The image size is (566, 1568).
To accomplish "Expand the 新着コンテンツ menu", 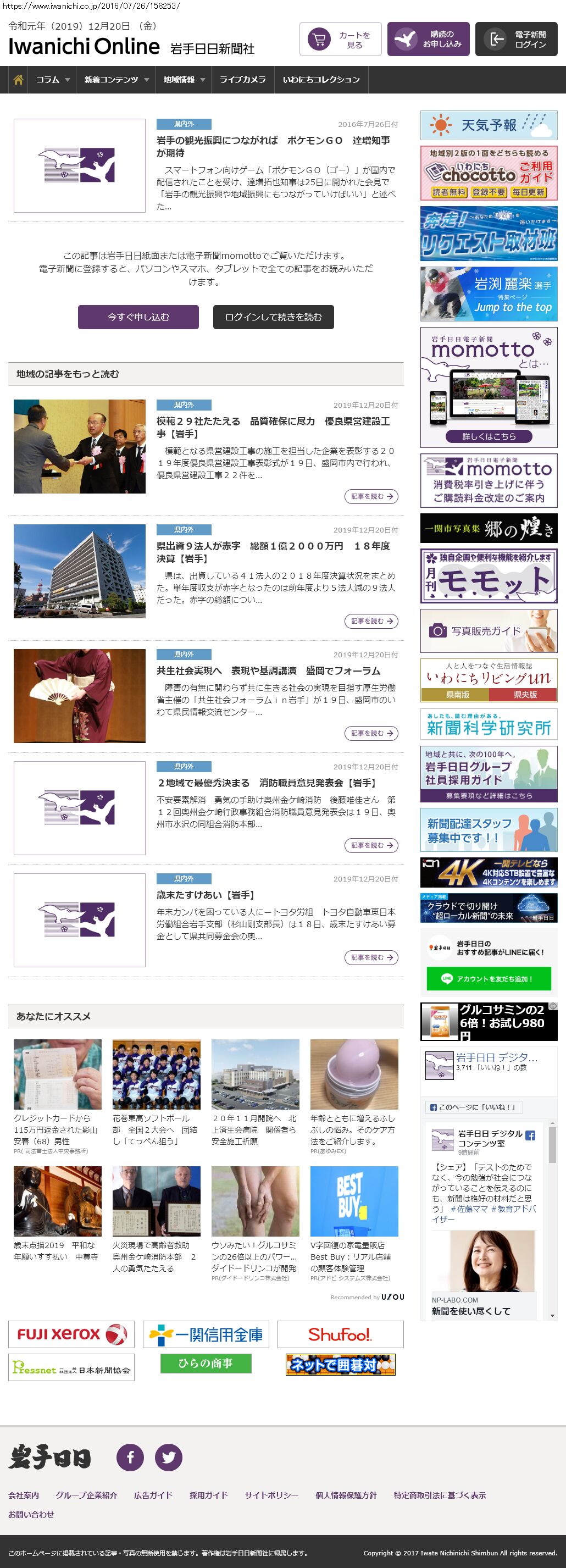I will tap(115, 80).
